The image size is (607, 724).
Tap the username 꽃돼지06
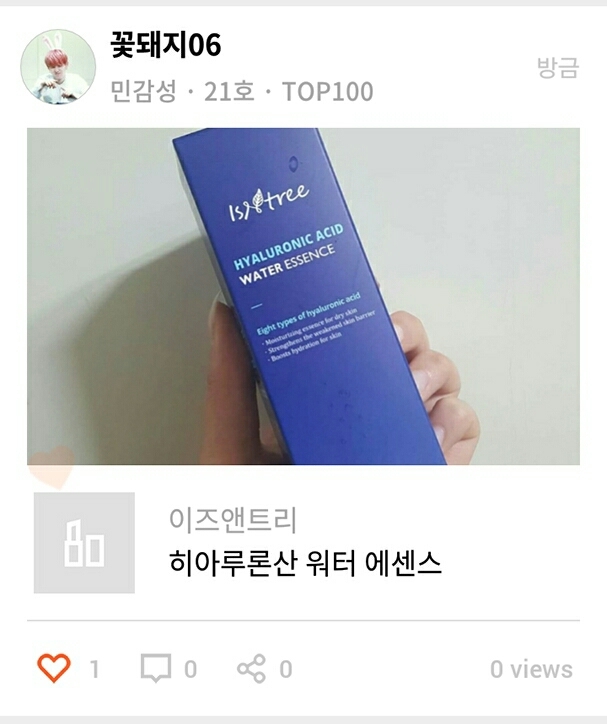[x=165, y=44]
